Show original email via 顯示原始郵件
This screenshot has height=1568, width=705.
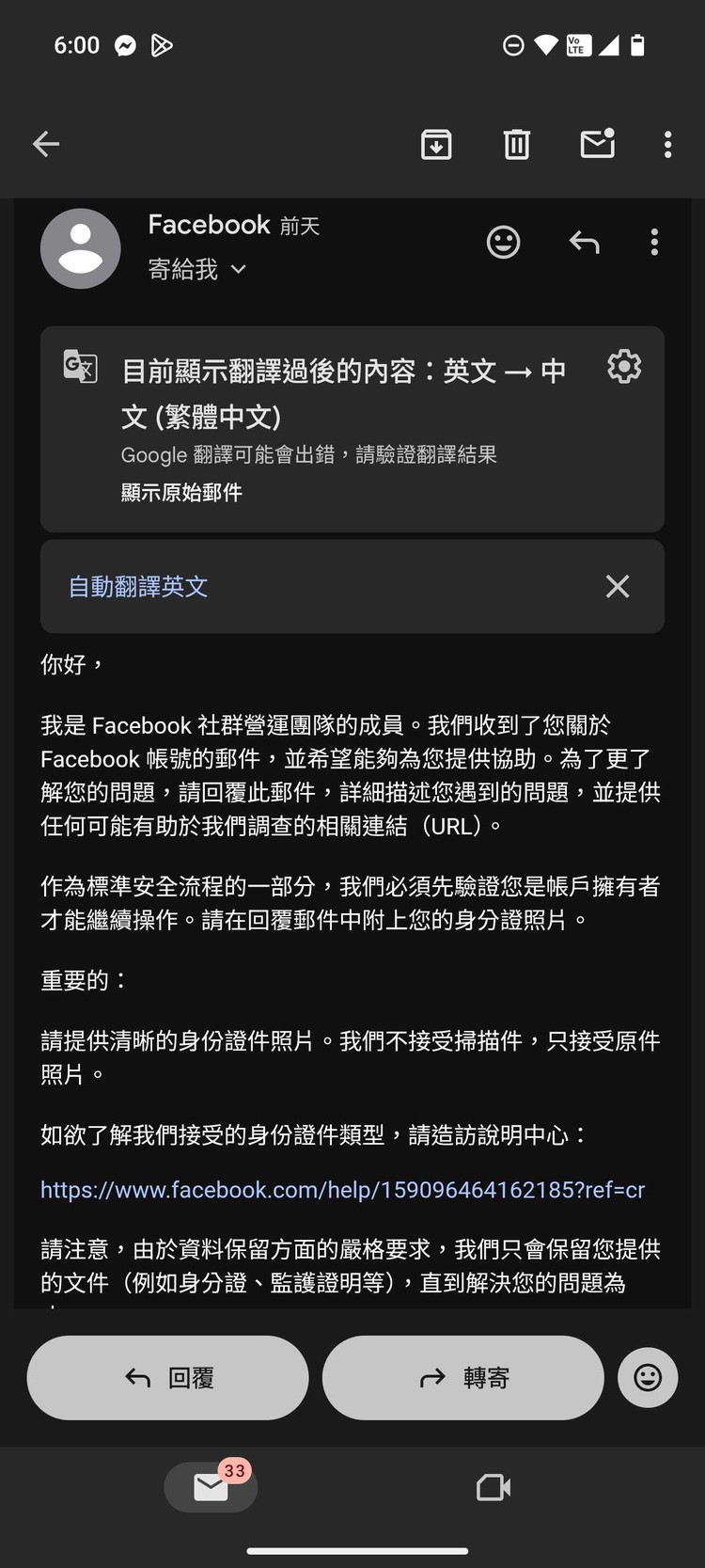[181, 492]
